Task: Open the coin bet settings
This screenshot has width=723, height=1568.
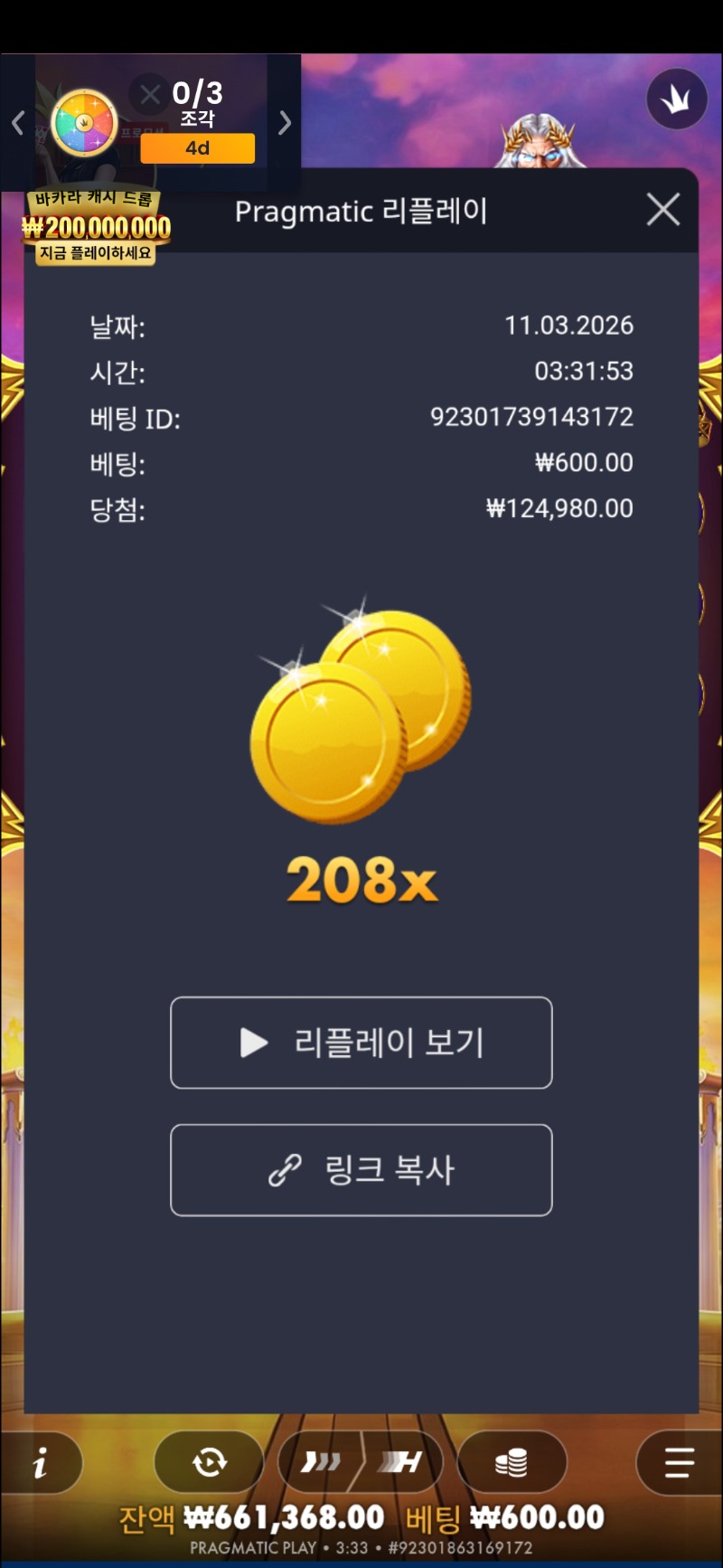Action: [512, 1462]
